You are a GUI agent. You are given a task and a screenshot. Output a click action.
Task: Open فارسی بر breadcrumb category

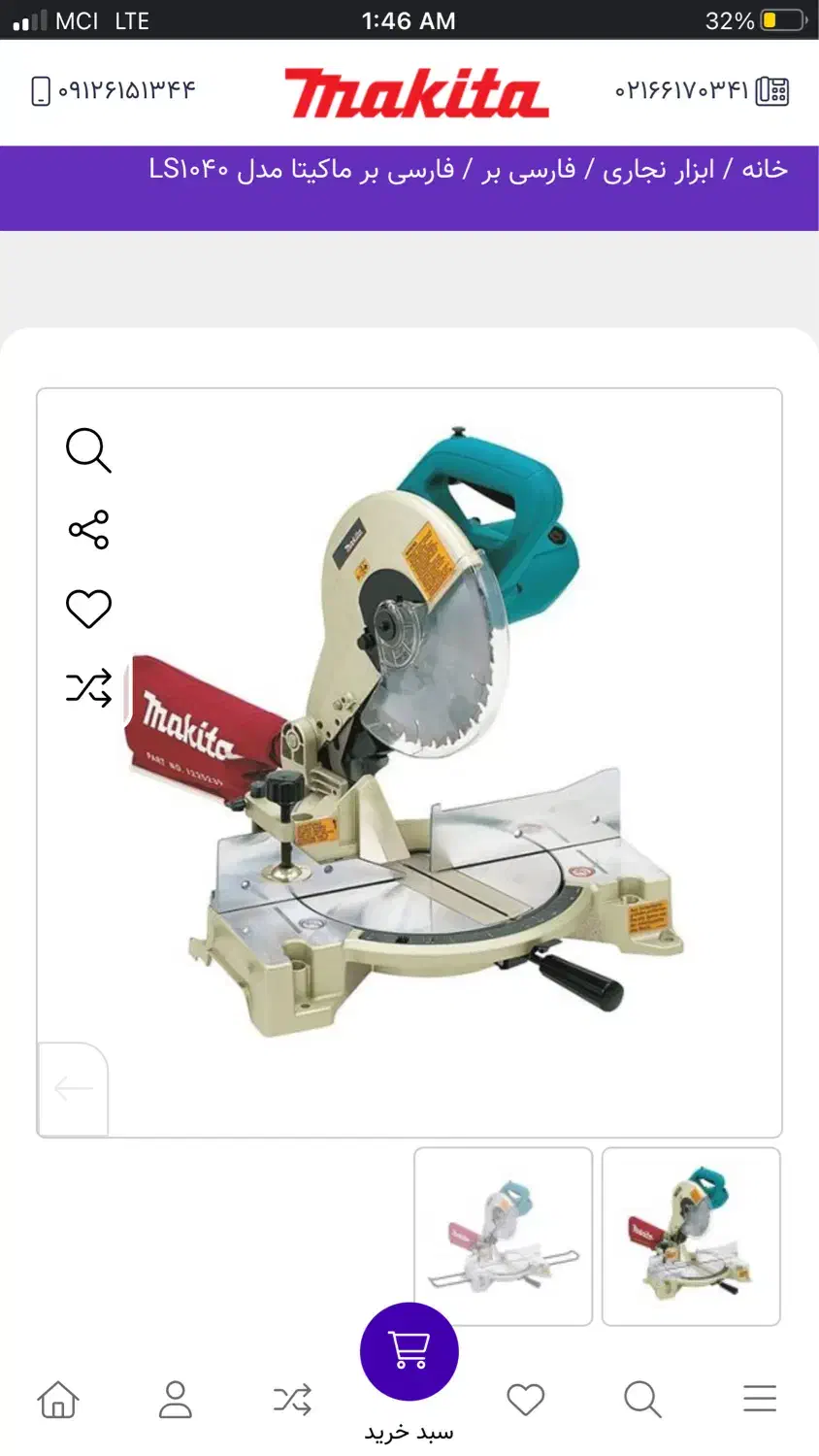[x=529, y=170]
